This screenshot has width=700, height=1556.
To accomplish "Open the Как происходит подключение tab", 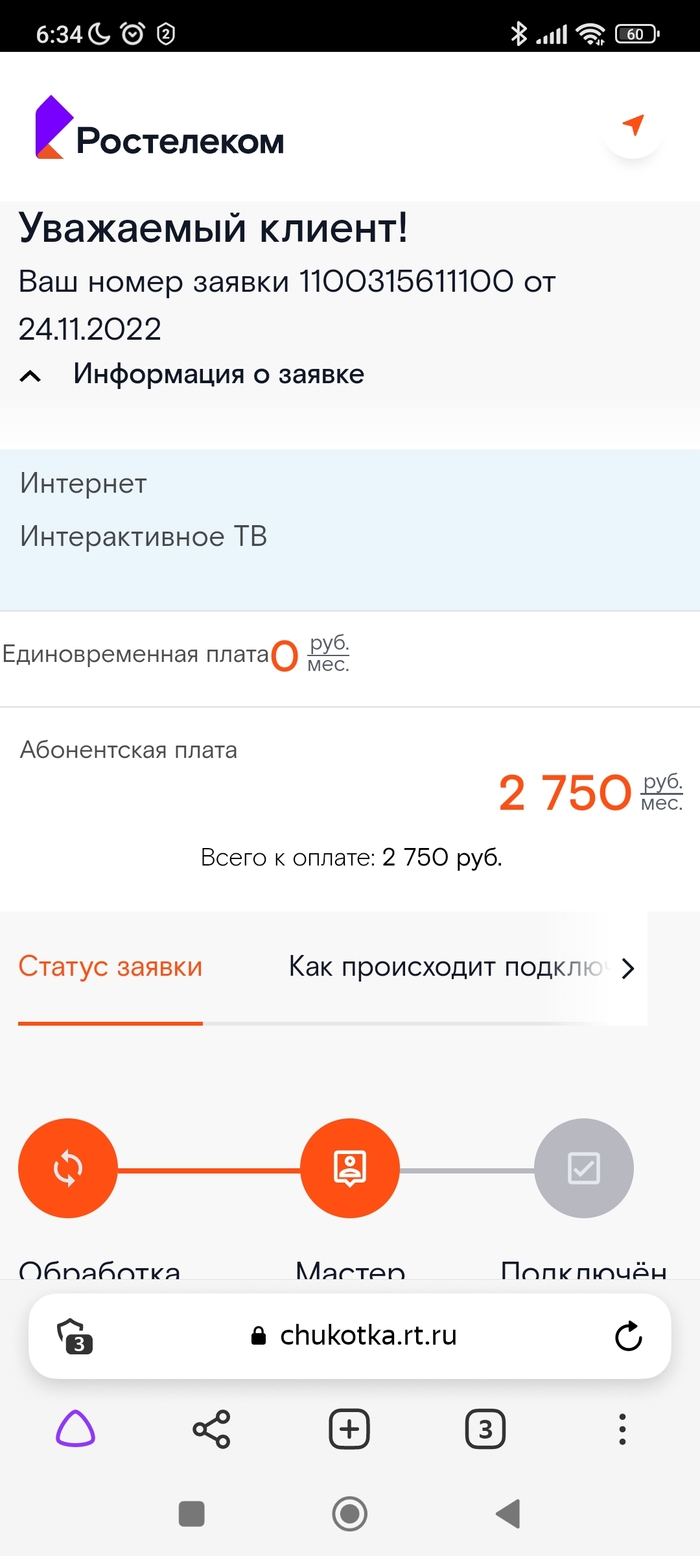I will pos(448,967).
